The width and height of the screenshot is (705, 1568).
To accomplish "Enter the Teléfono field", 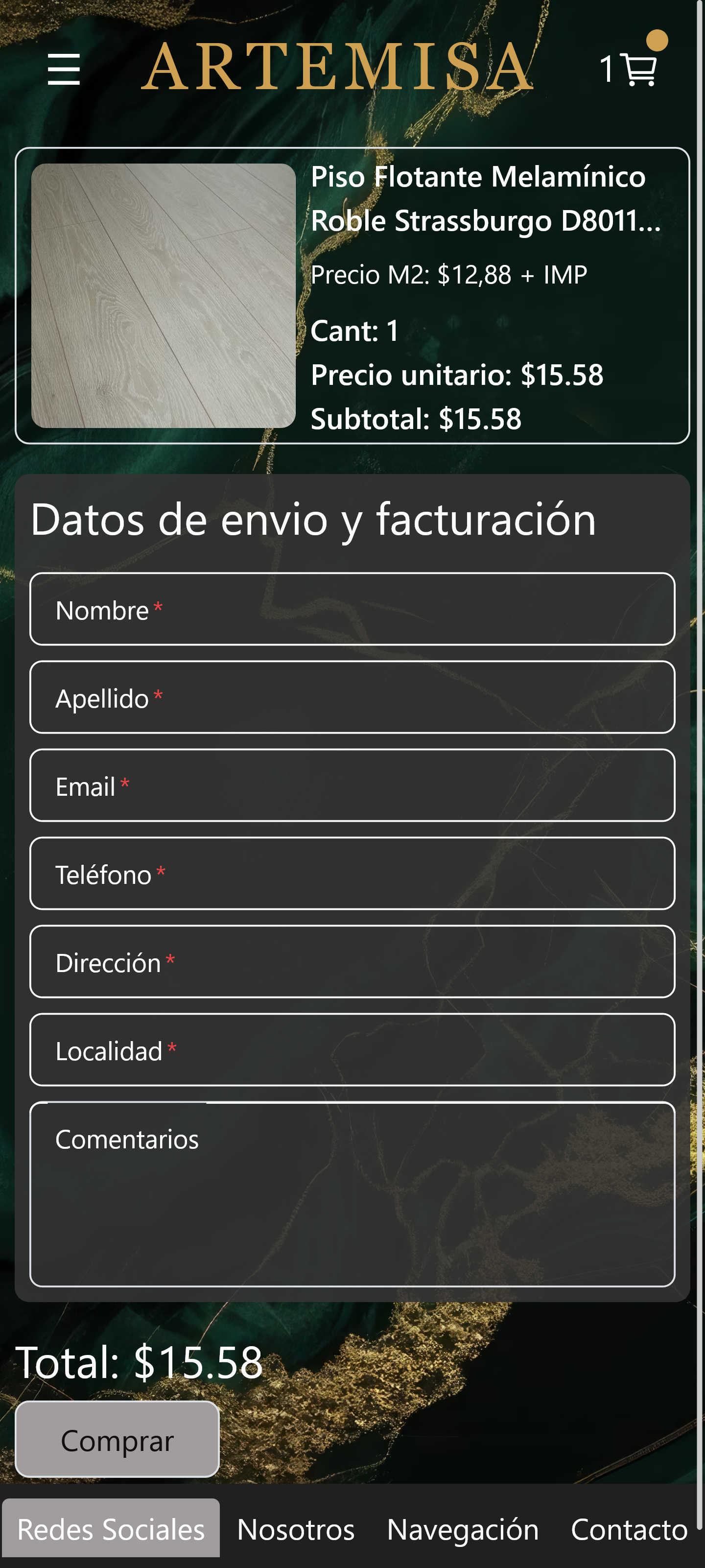I will (352, 874).
